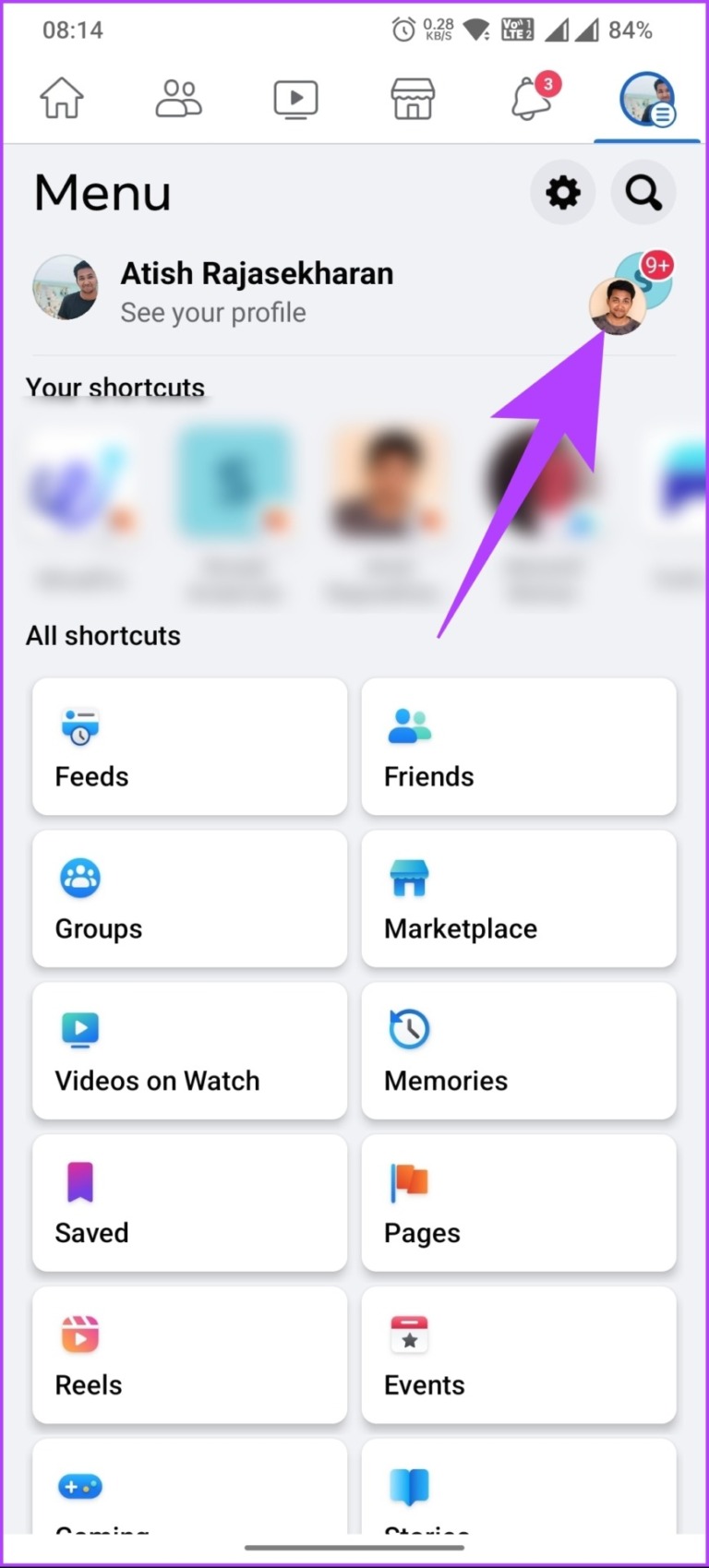Open the Marketplace store icon at top
709x1568 pixels.
pos(413,99)
